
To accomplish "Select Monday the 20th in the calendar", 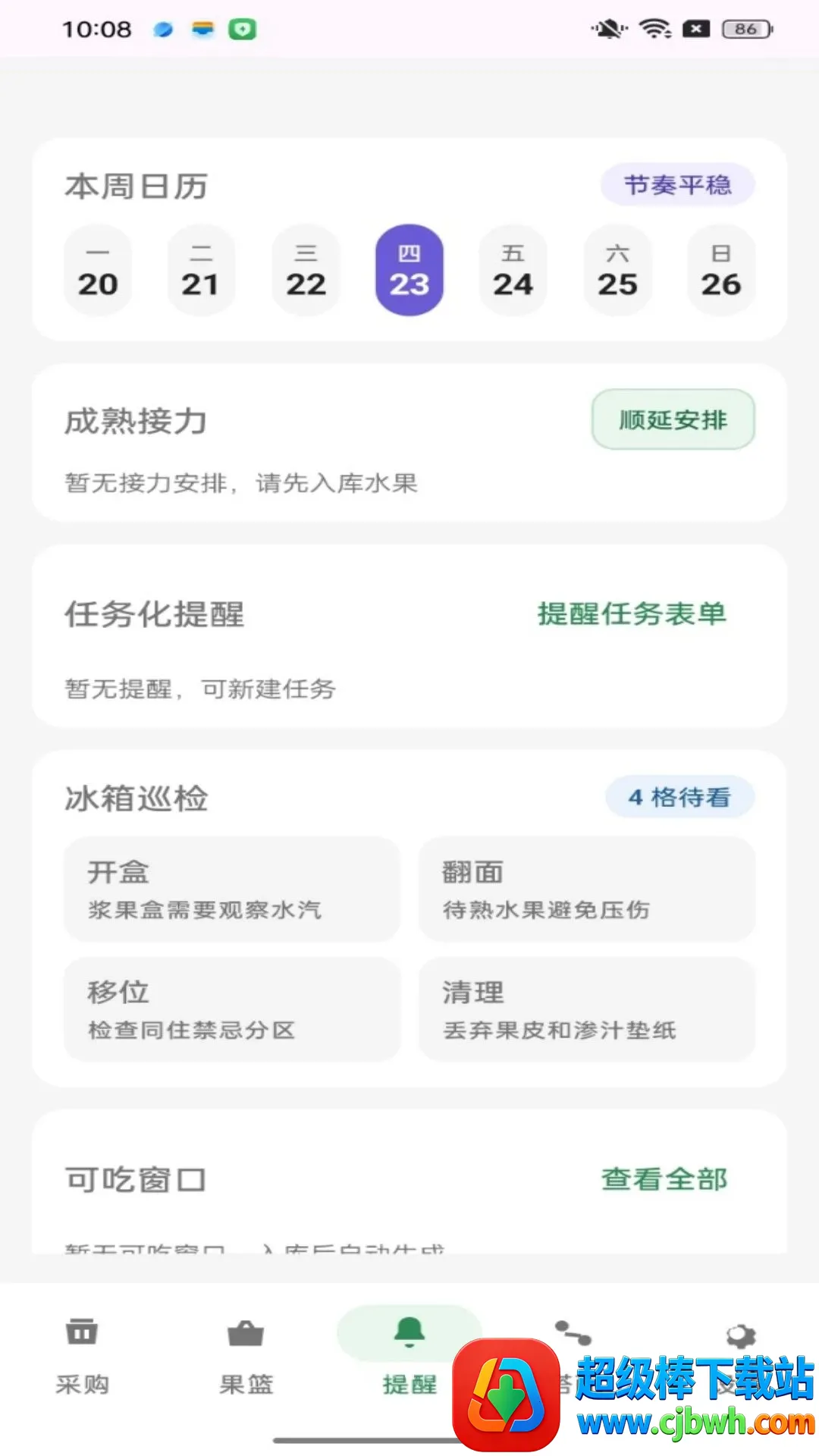I will coord(98,271).
